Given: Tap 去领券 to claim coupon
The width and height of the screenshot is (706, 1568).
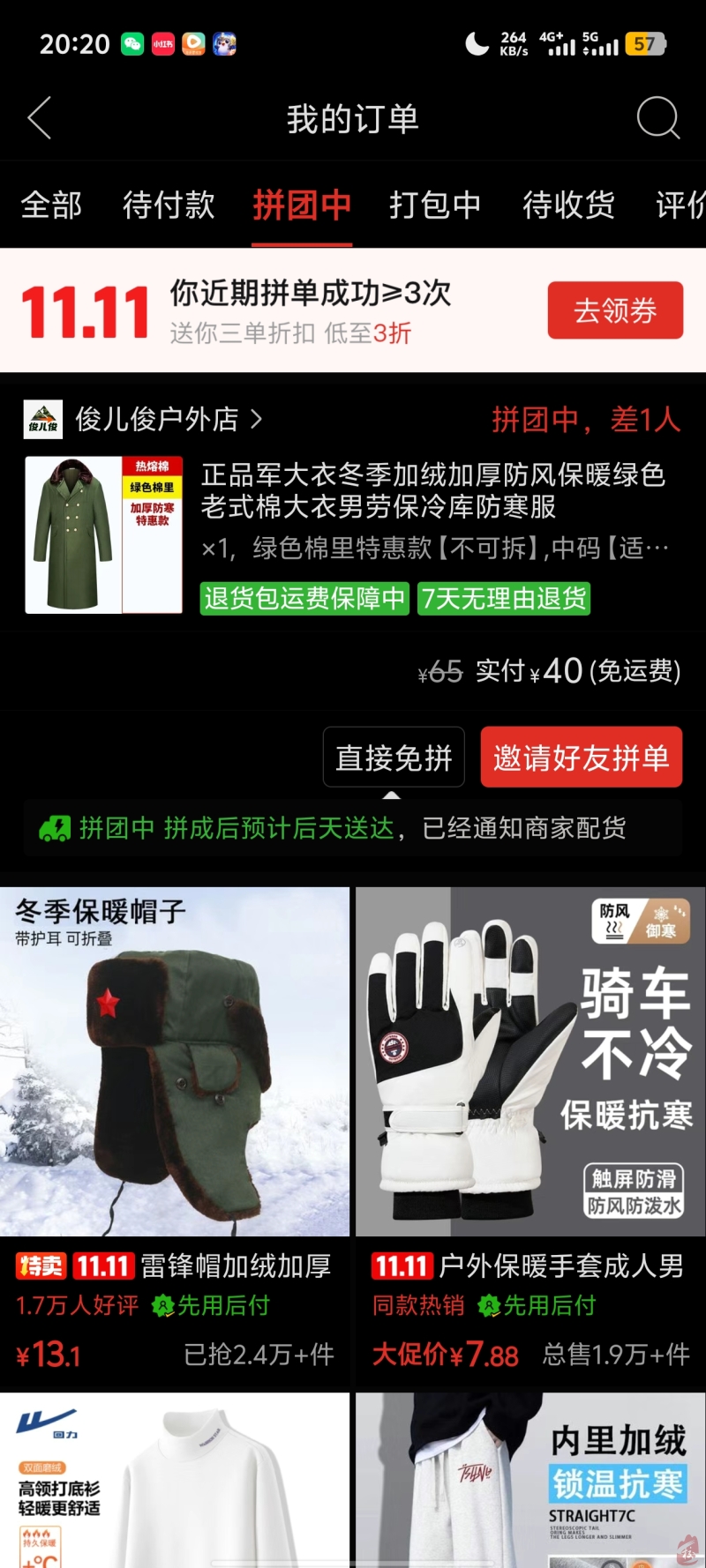Looking at the screenshot, I should (x=615, y=310).
